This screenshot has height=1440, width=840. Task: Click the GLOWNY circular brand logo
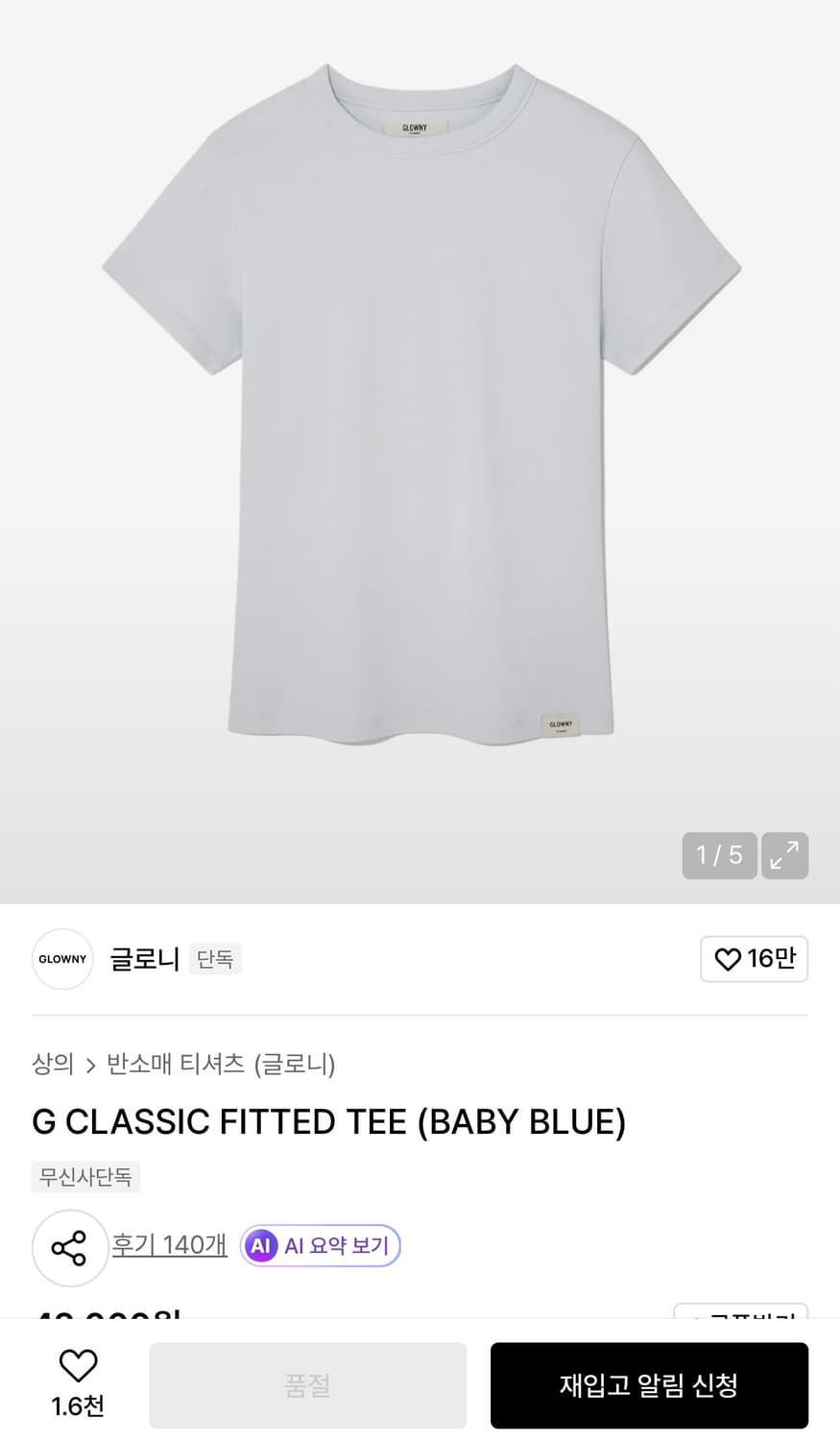(61, 959)
